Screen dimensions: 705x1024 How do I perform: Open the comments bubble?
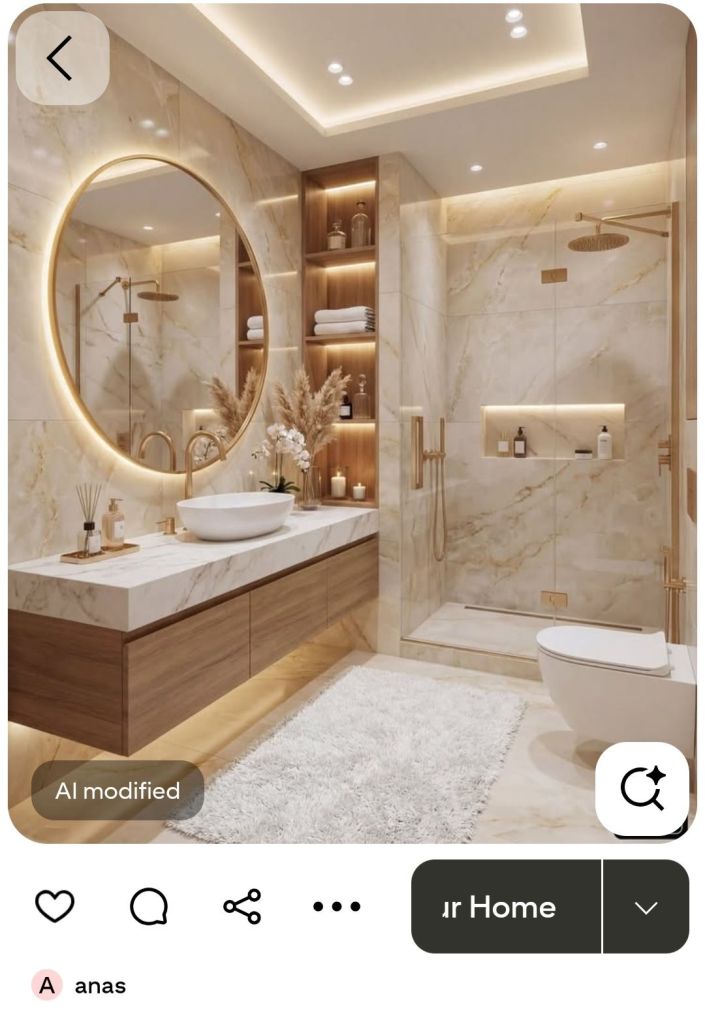coord(148,906)
